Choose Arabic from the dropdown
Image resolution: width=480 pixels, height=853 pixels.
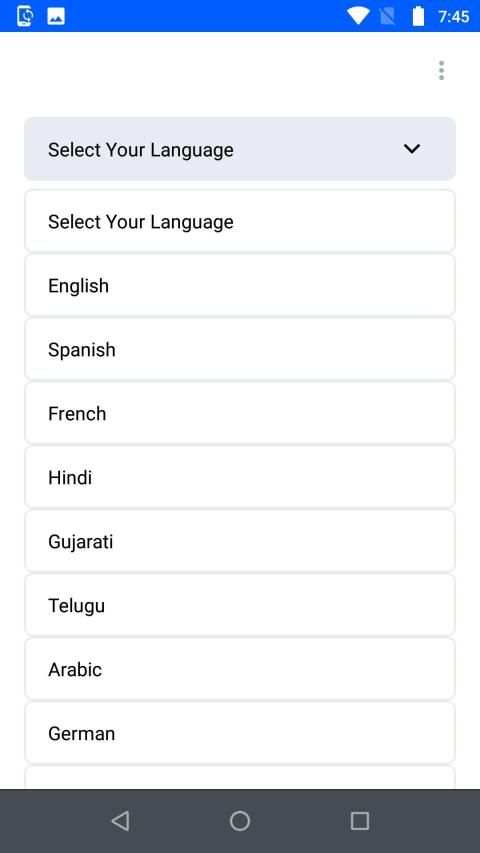click(x=240, y=669)
